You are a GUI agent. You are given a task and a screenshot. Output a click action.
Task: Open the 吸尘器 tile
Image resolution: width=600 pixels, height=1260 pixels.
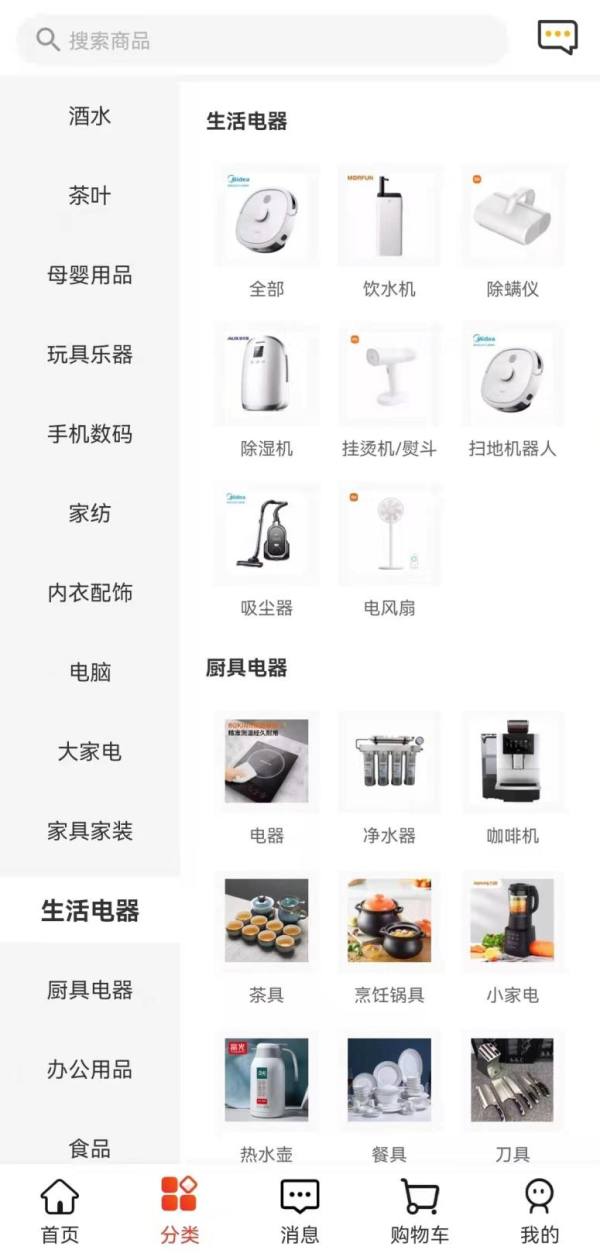click(266, 551)
